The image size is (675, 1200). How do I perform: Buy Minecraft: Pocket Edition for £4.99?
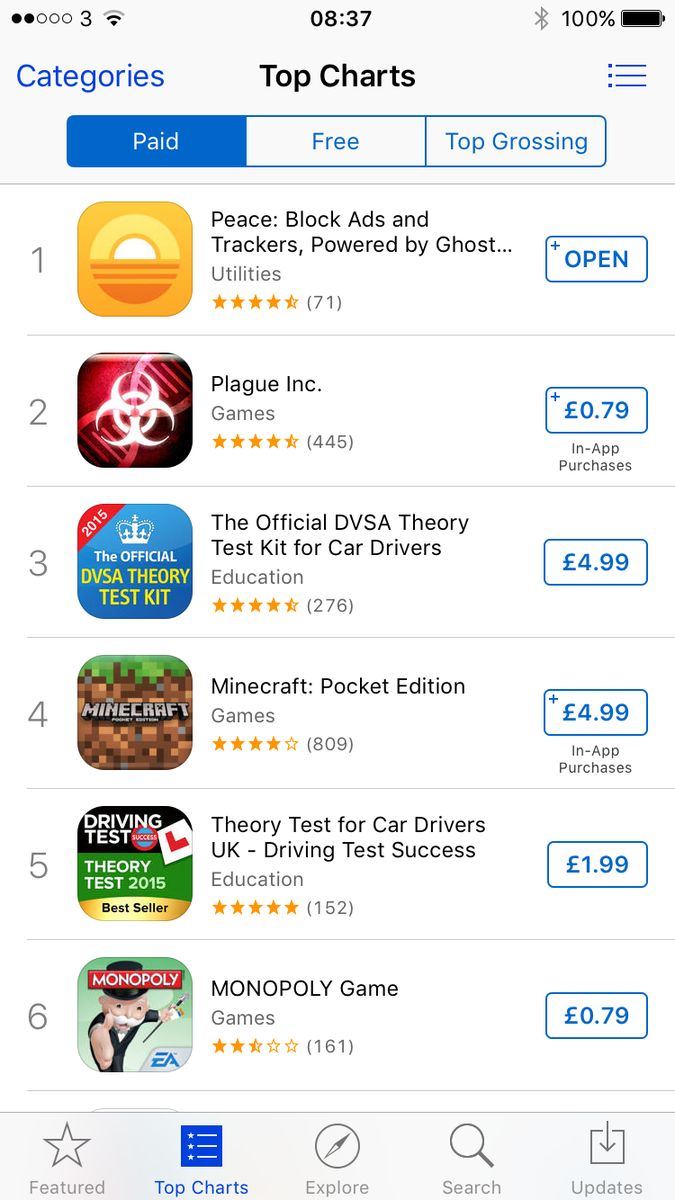tap(596, 712)
